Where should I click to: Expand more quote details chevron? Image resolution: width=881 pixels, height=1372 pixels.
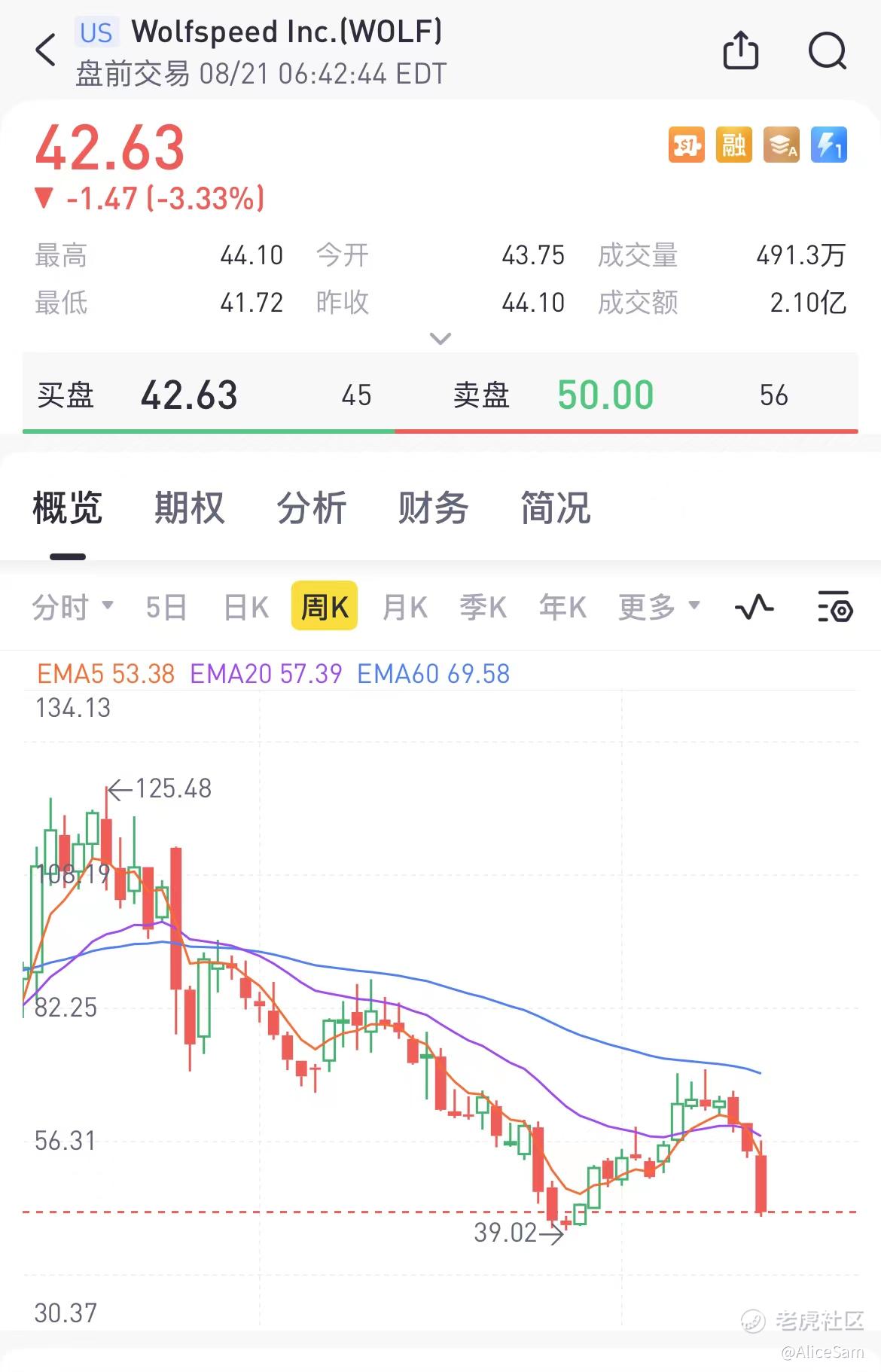[x=440, y=339]
